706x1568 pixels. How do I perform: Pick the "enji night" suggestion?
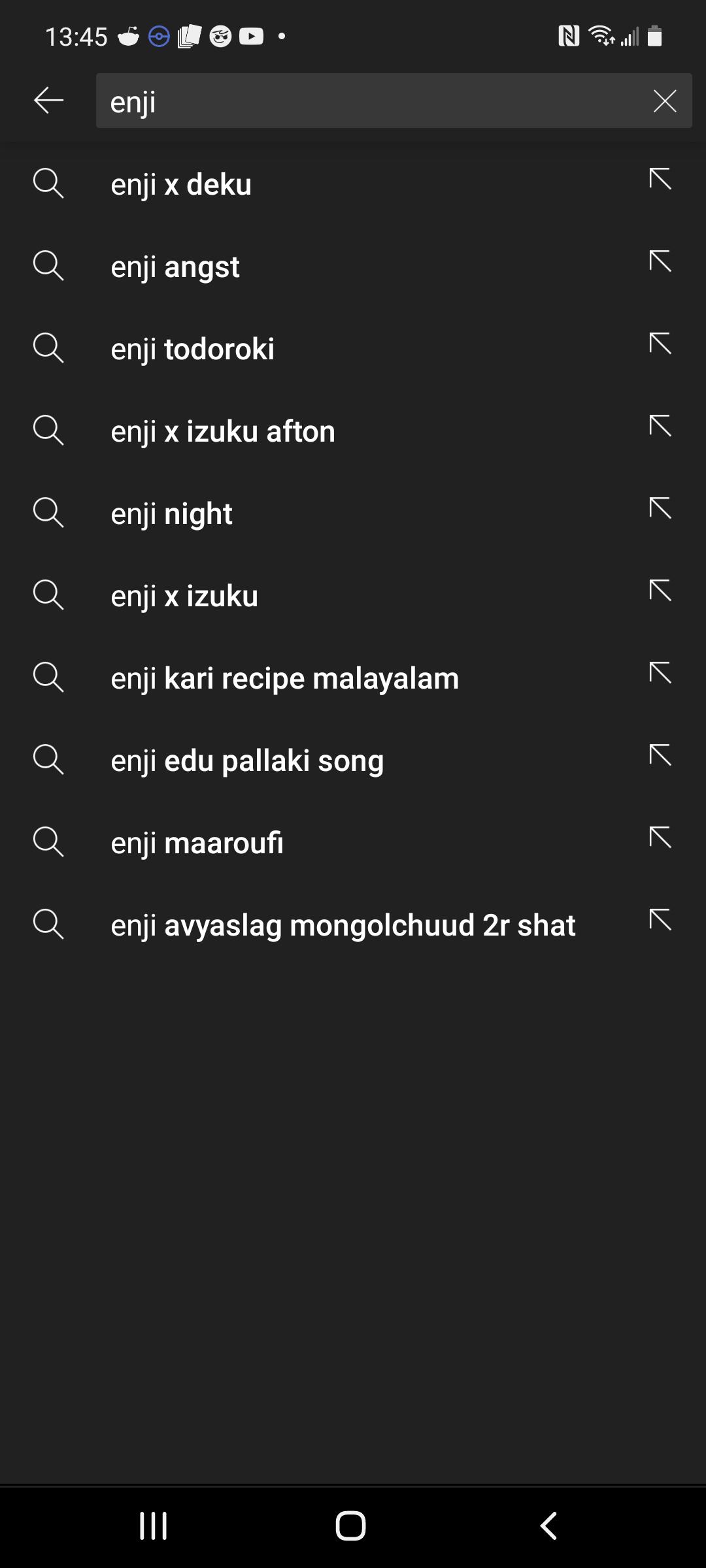point(171,514)
